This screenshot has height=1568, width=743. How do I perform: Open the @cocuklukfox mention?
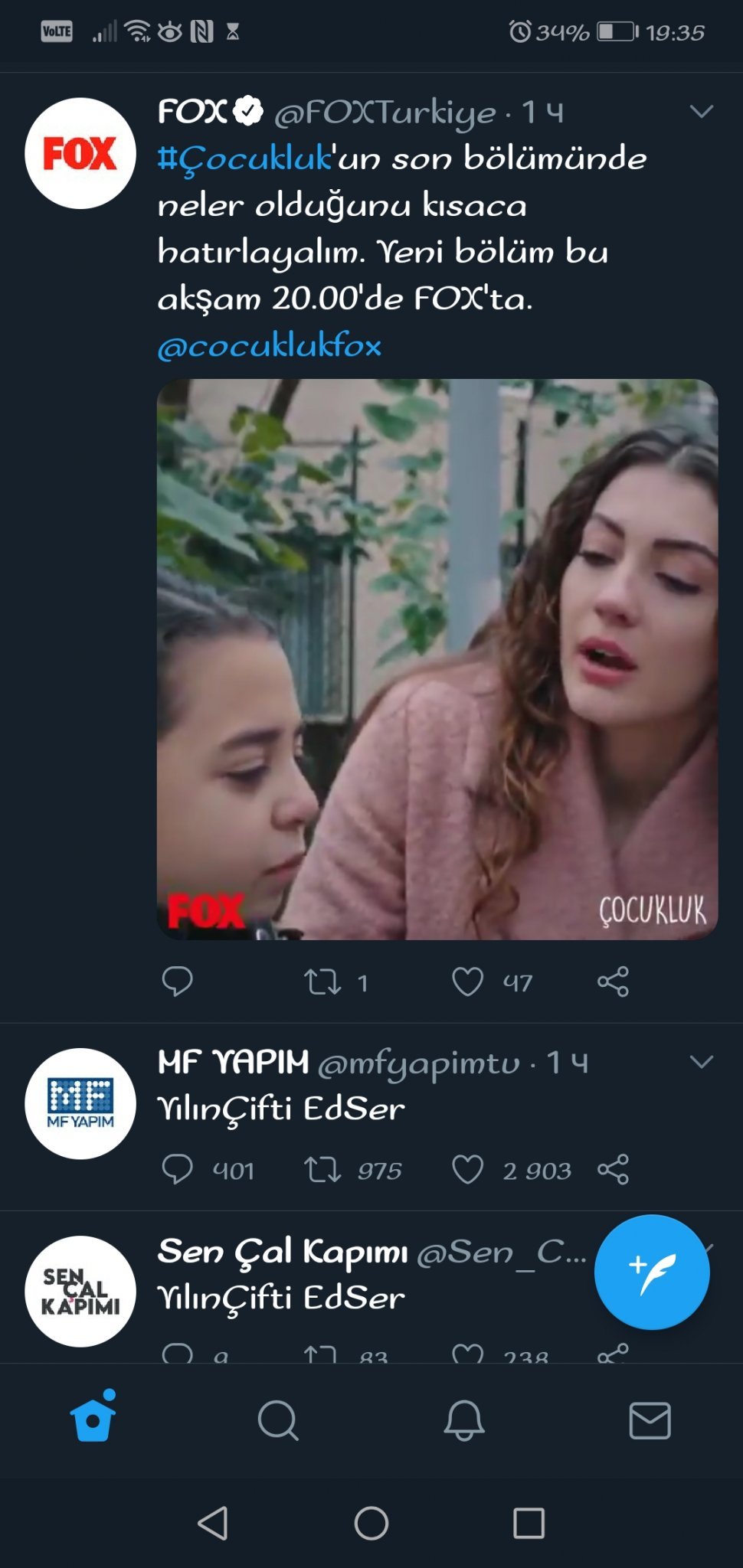coord(269,346)
